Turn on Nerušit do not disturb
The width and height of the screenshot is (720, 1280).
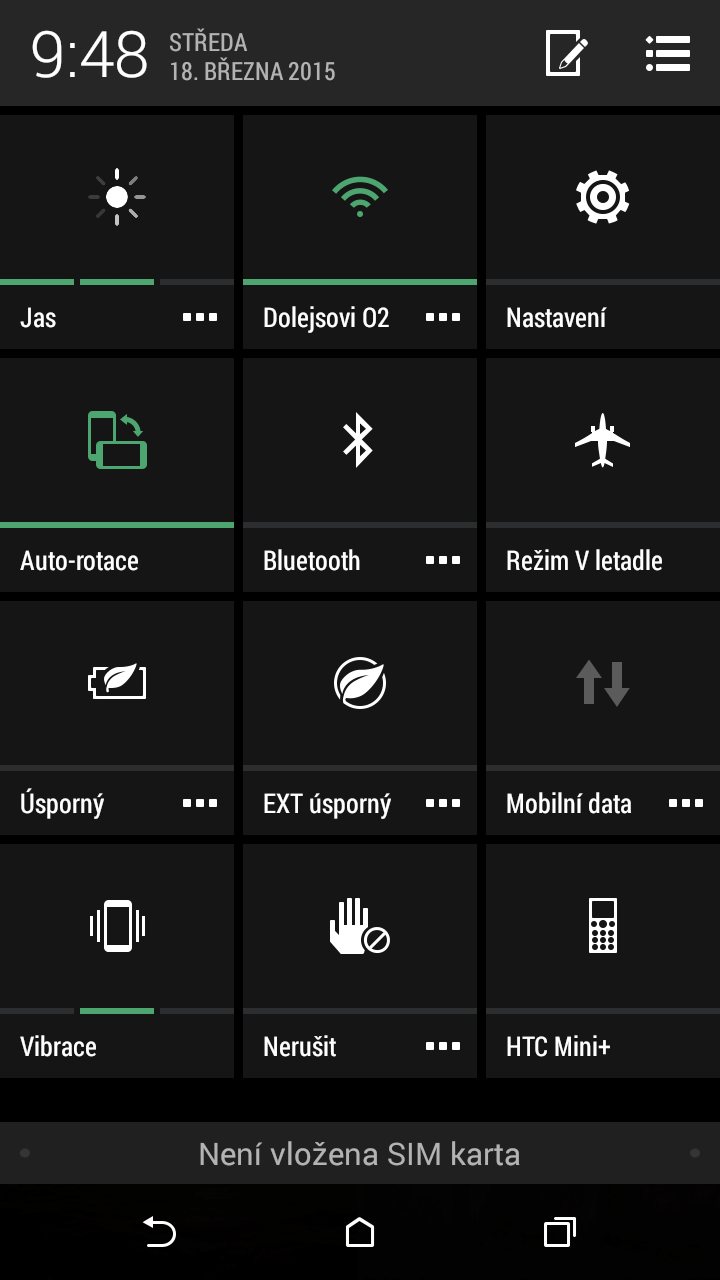click(359, 926)
